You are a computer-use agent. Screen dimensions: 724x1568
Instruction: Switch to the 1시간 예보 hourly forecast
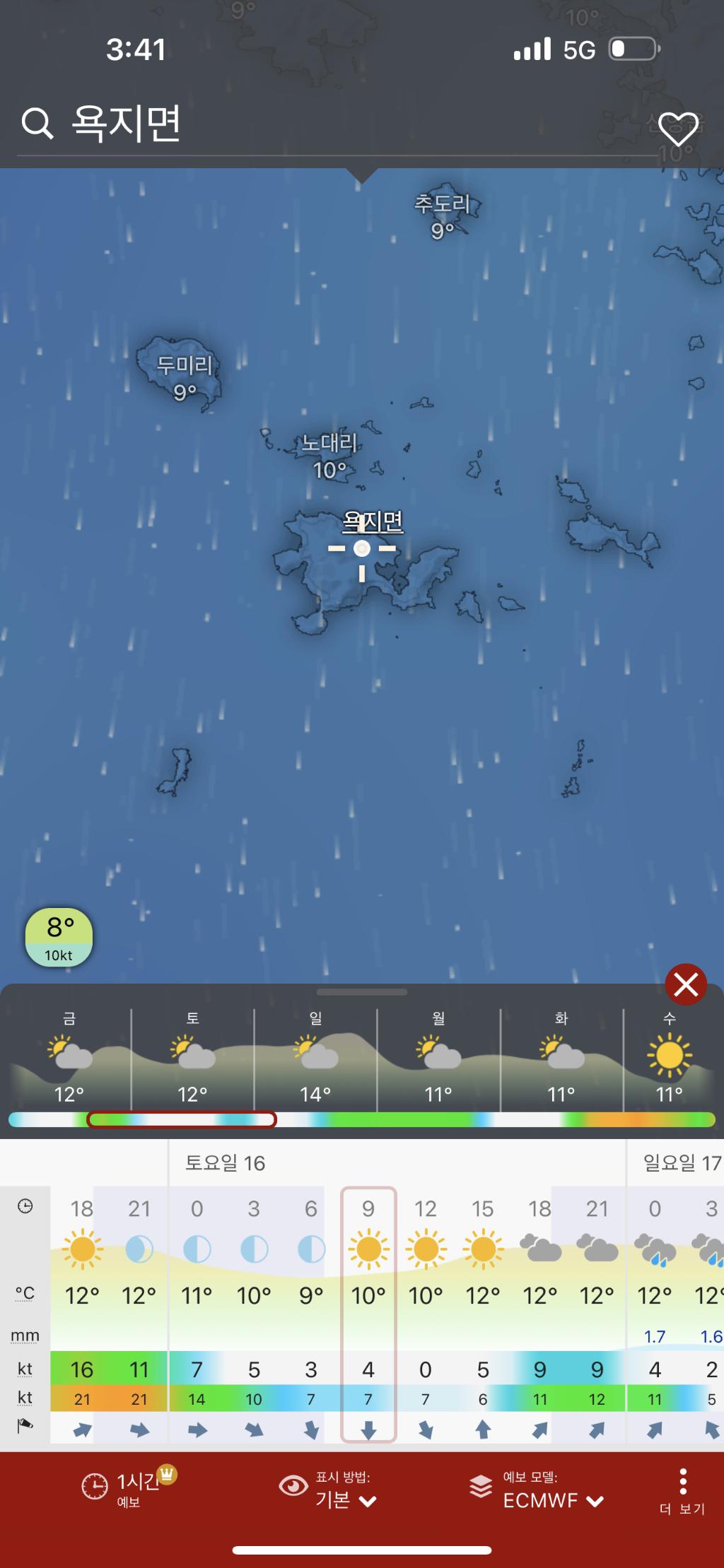coord(127,1488)
